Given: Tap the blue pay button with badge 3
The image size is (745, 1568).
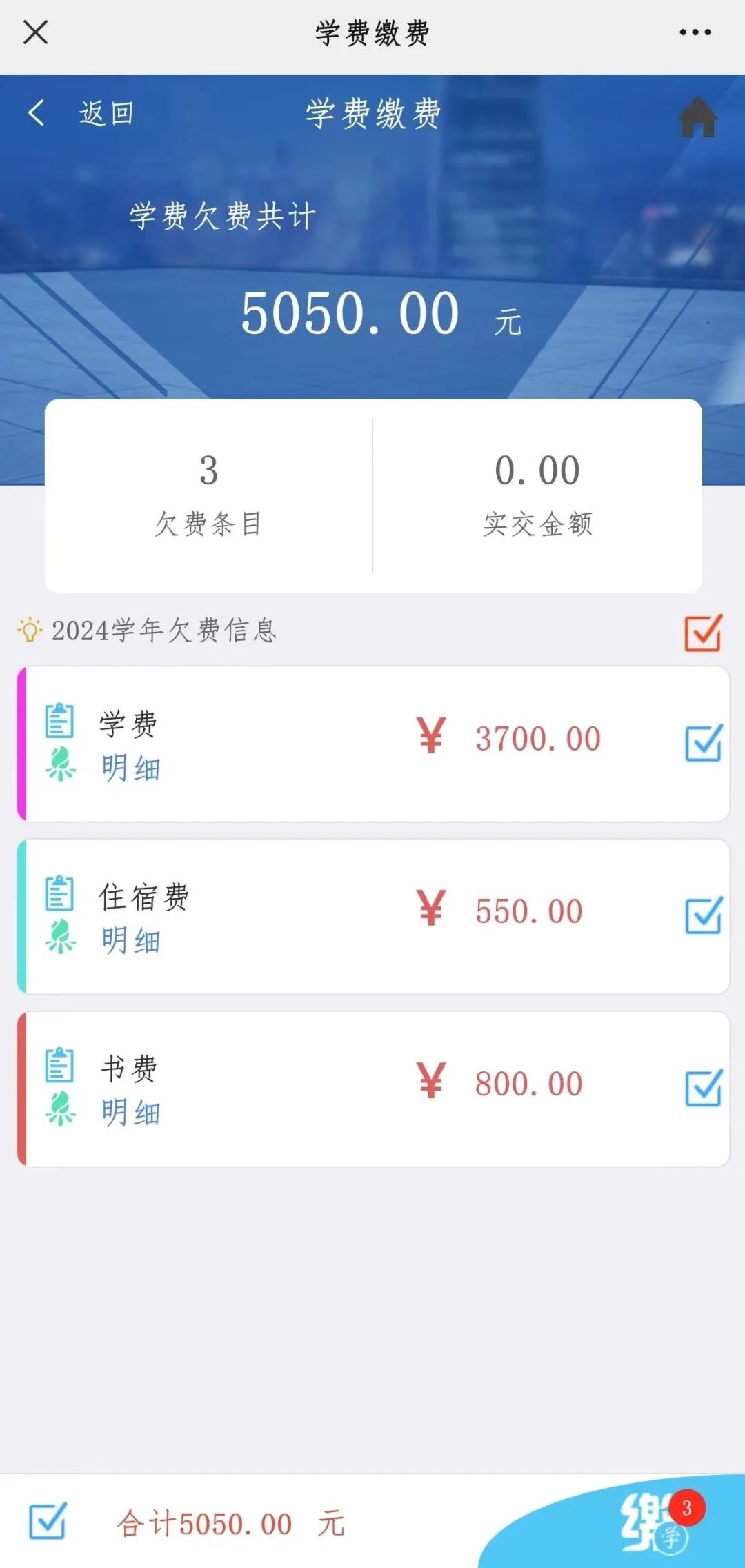Looking at the screenshot, I should click(642, 1525).
